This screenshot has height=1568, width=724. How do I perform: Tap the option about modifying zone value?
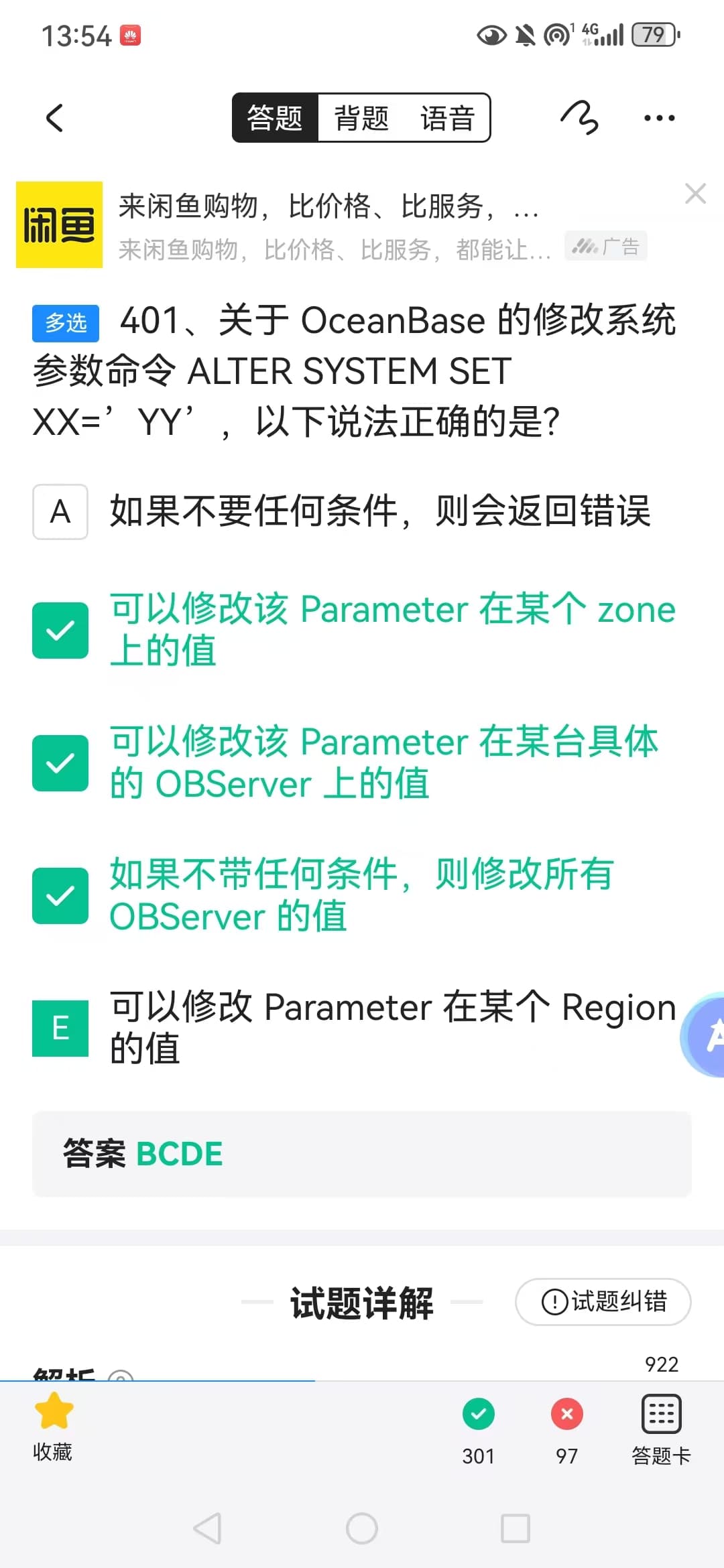362,630
